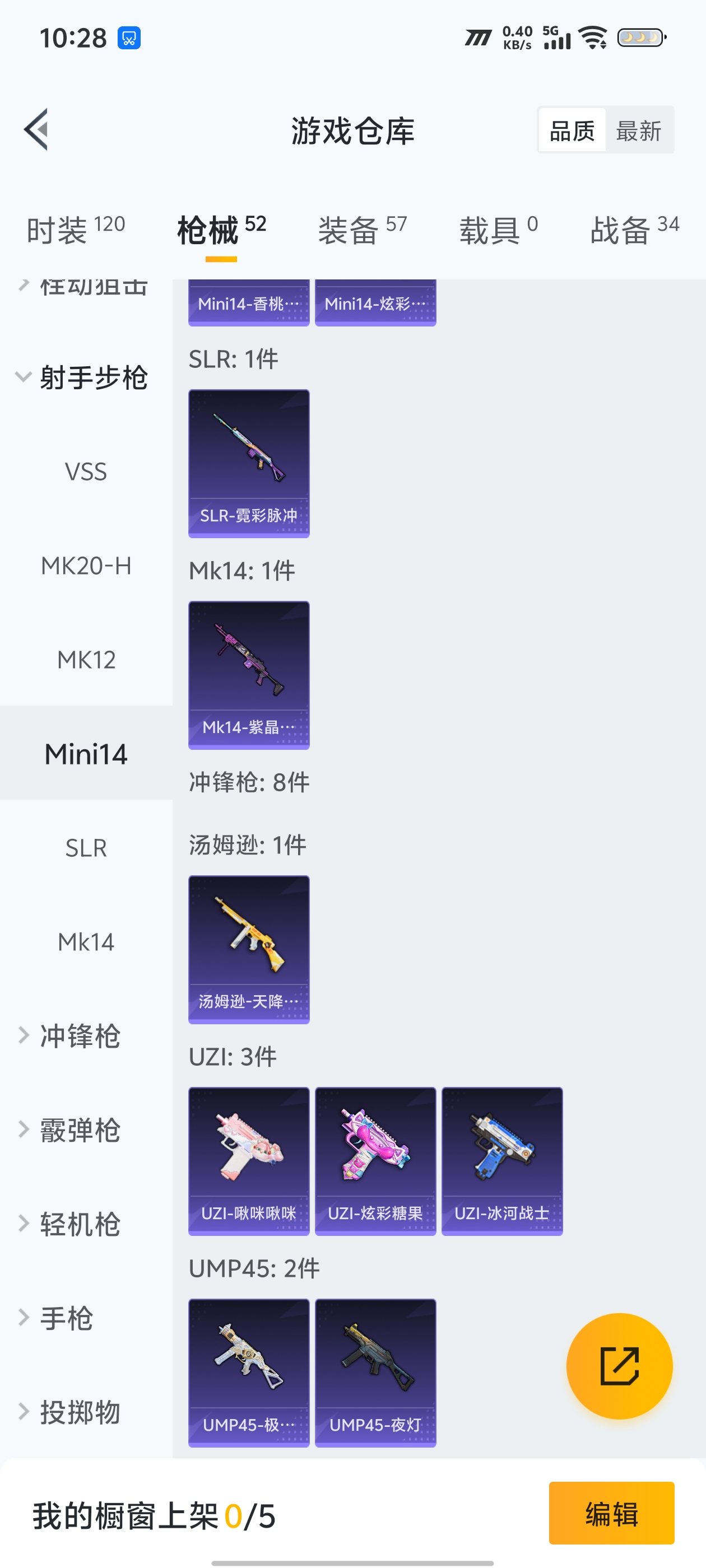The image size is (706, 1568).
Task: Open the UZI-冰河战士 skin card
Action: [502, 1161]
